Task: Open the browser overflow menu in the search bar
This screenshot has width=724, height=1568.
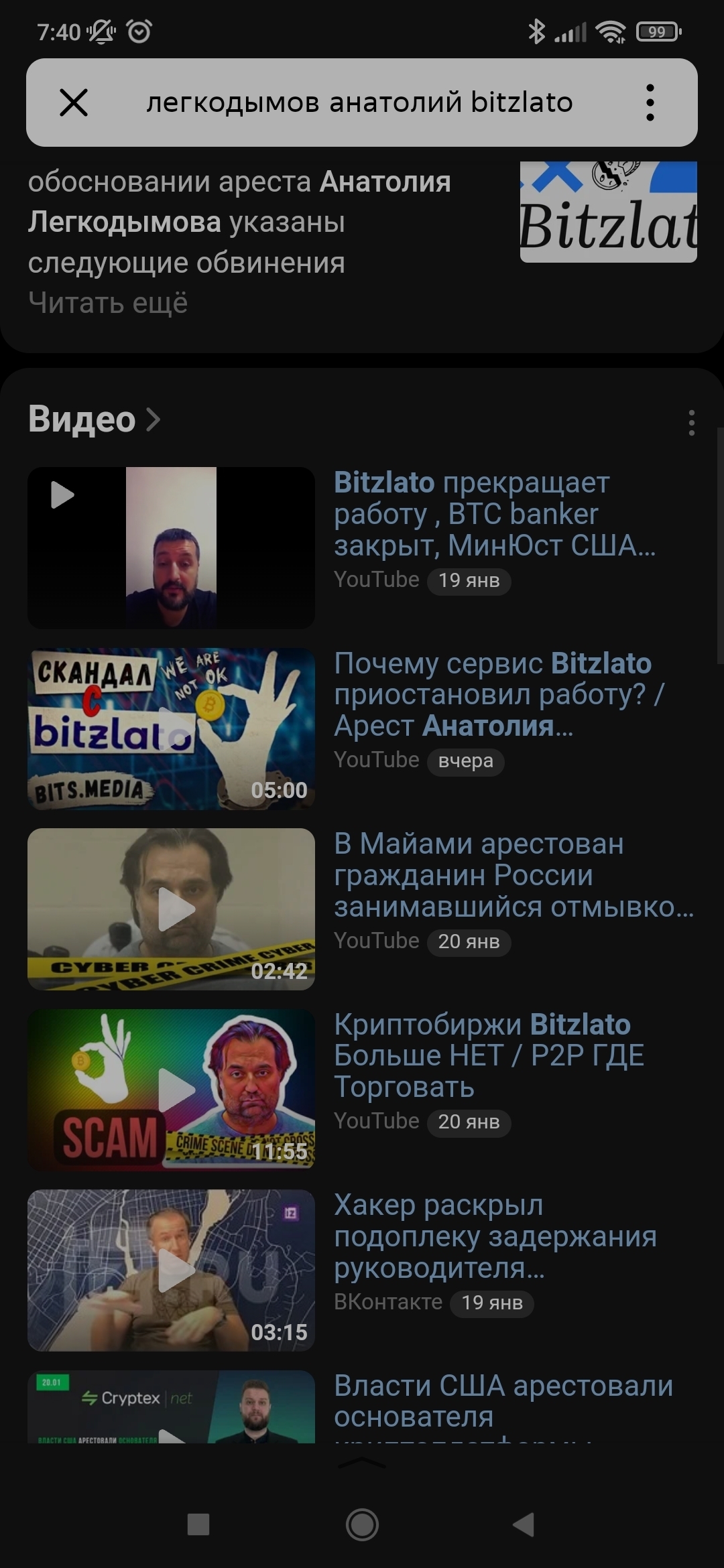Action: click(650, 103)
